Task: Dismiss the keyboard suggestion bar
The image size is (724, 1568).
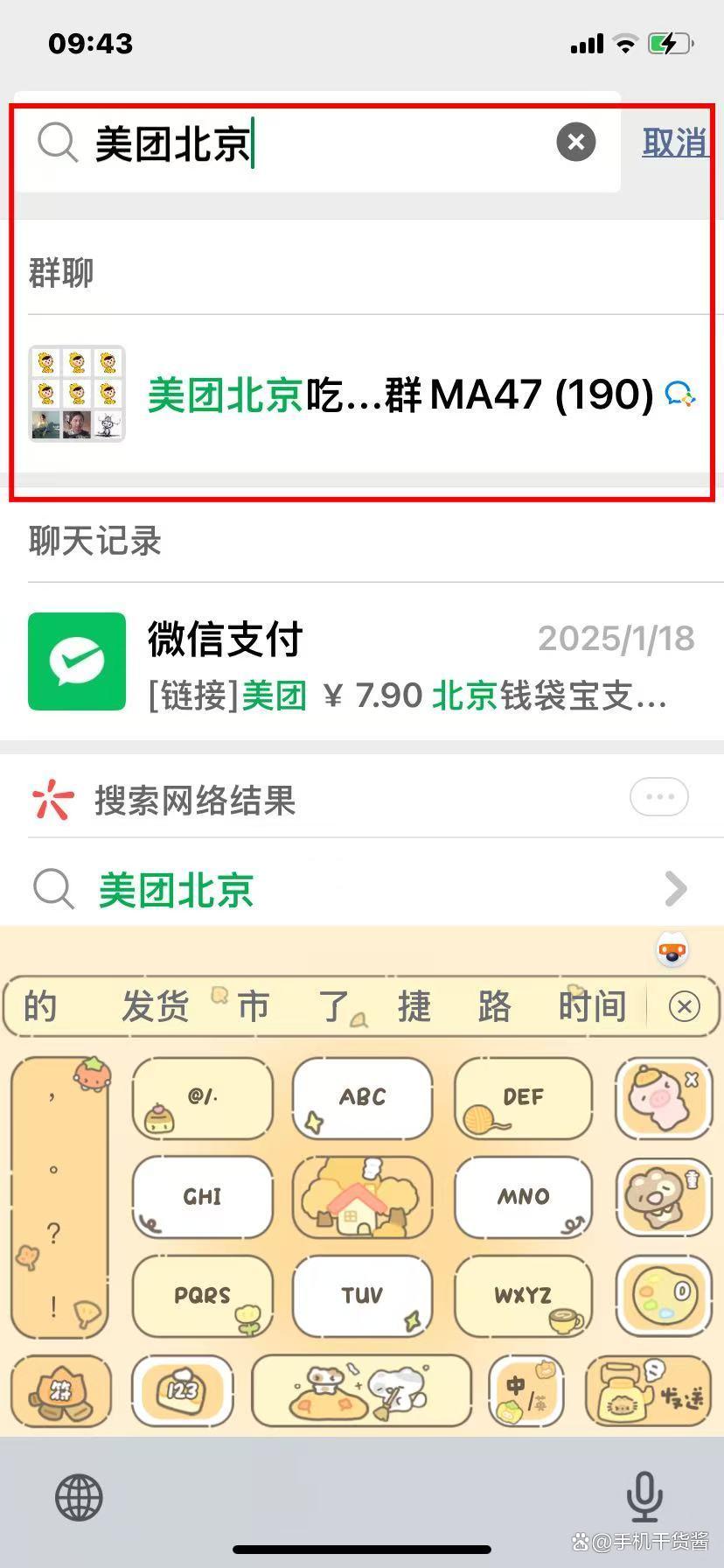Action: tap(684, 1007)
